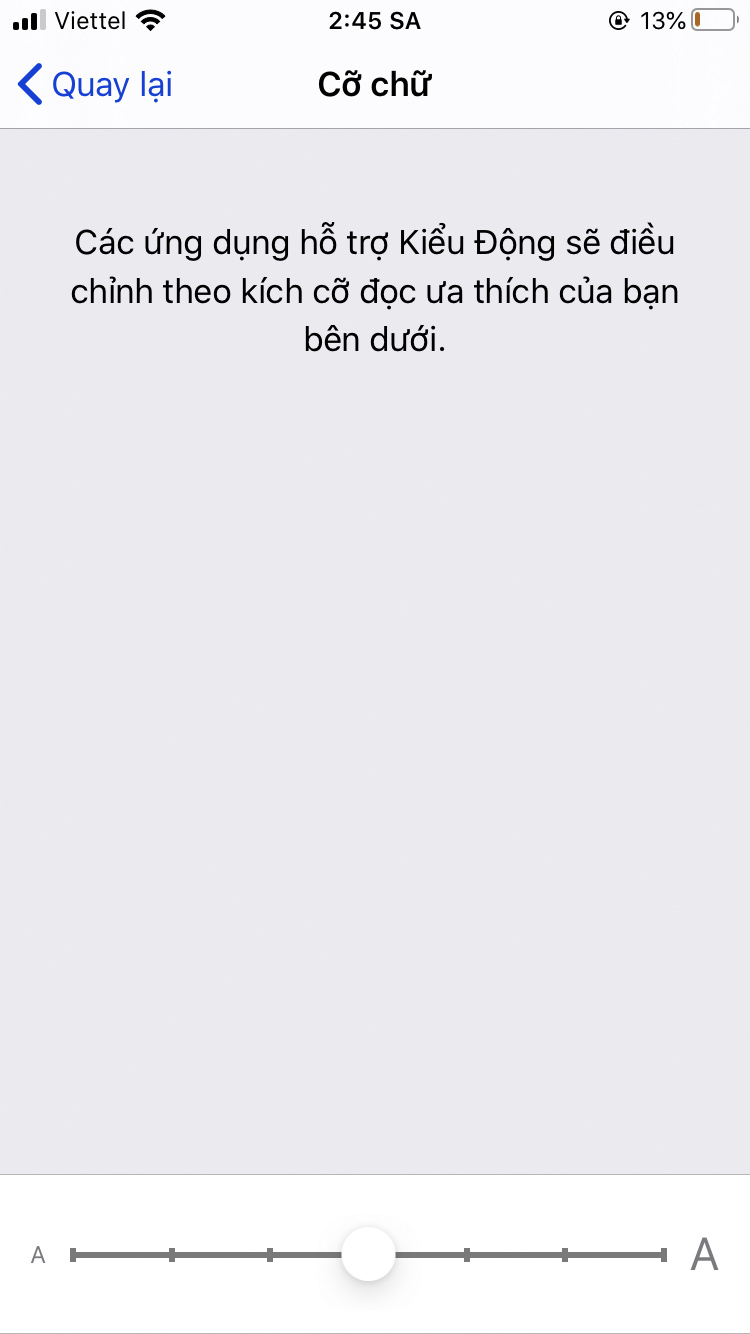The height and width of the screenshot is (1334, 750).
Task: Go back via Quay lại
Action: 95,85
